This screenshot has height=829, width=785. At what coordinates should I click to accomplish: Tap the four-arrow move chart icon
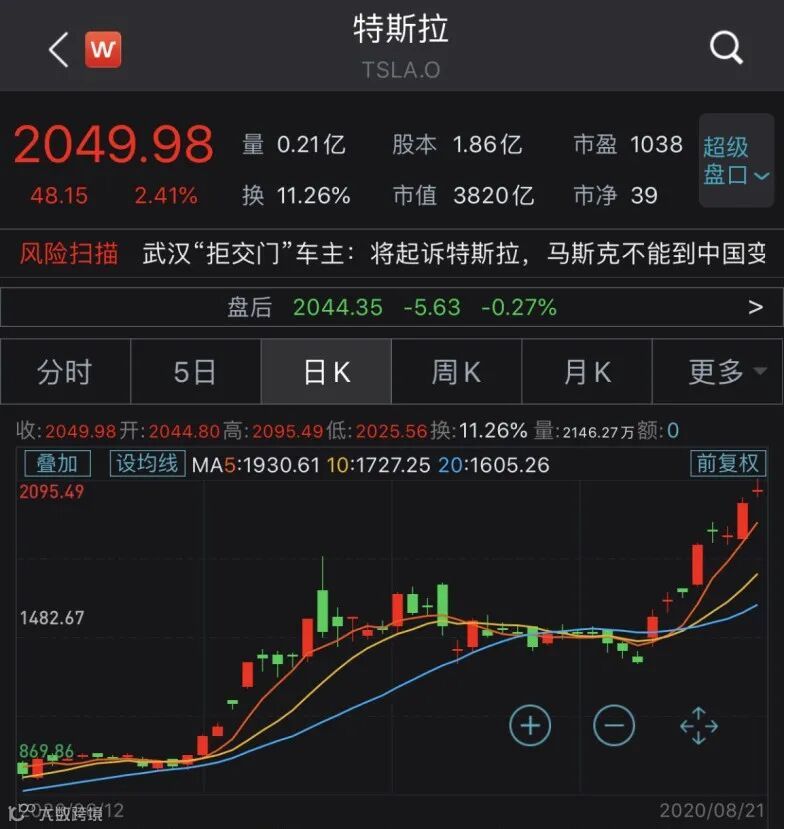click(x=699, y=726)
